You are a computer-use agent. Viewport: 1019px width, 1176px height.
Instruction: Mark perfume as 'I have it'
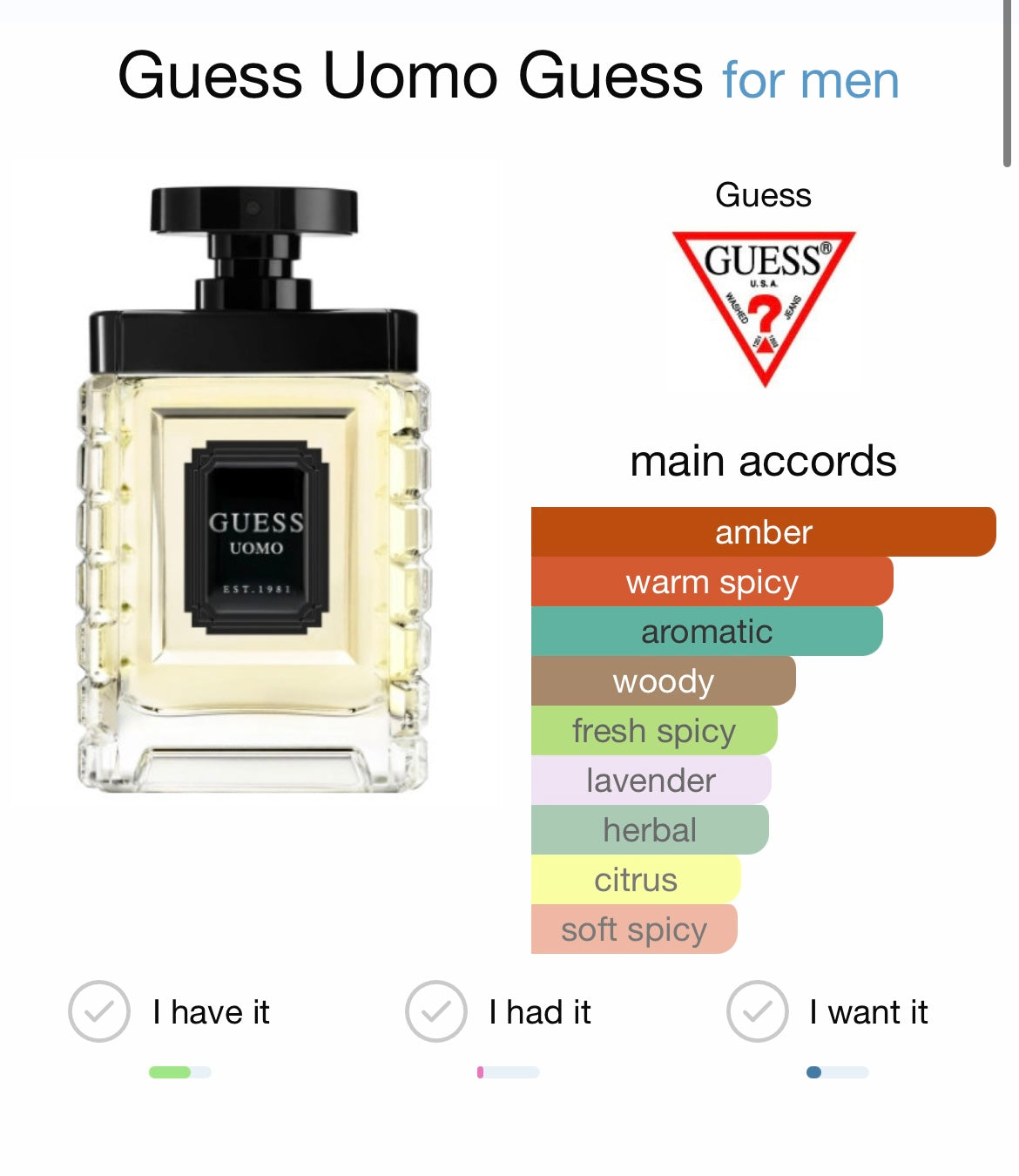[99, 1011]
